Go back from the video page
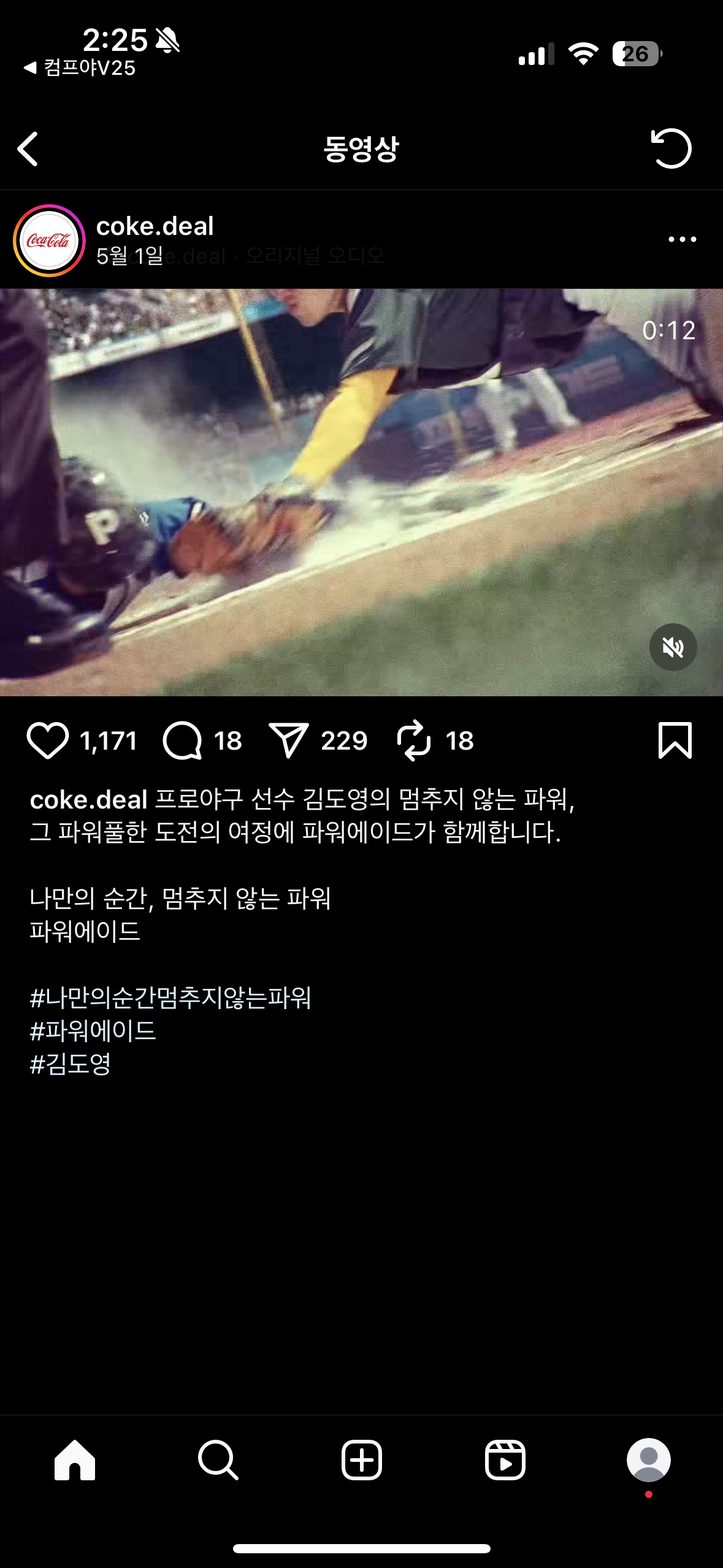Image resolution: width=723 pixels, height=1568 pixels. coord(28,149)
